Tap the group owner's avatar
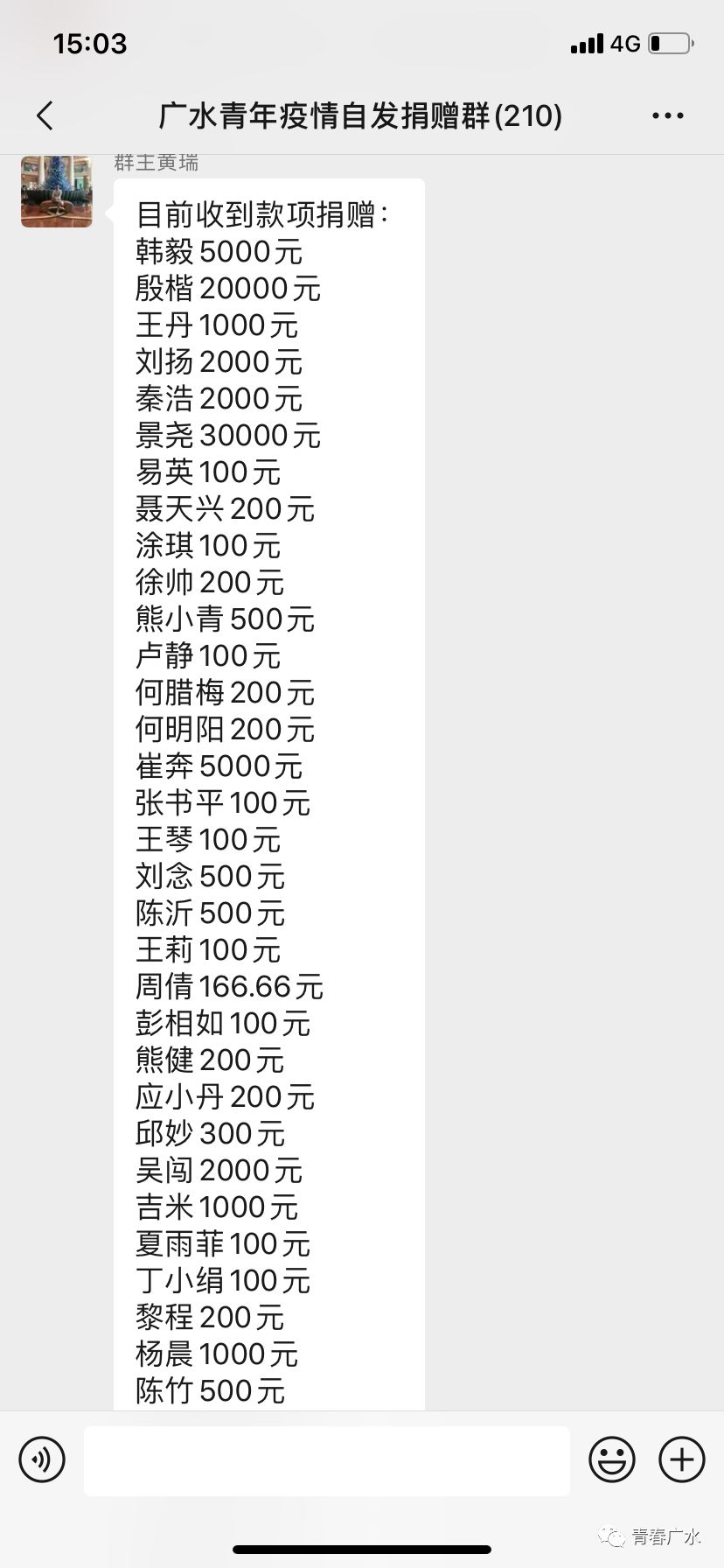This screenshot has width=724, height=1568. pyautogui.click(x=57, y=192)
